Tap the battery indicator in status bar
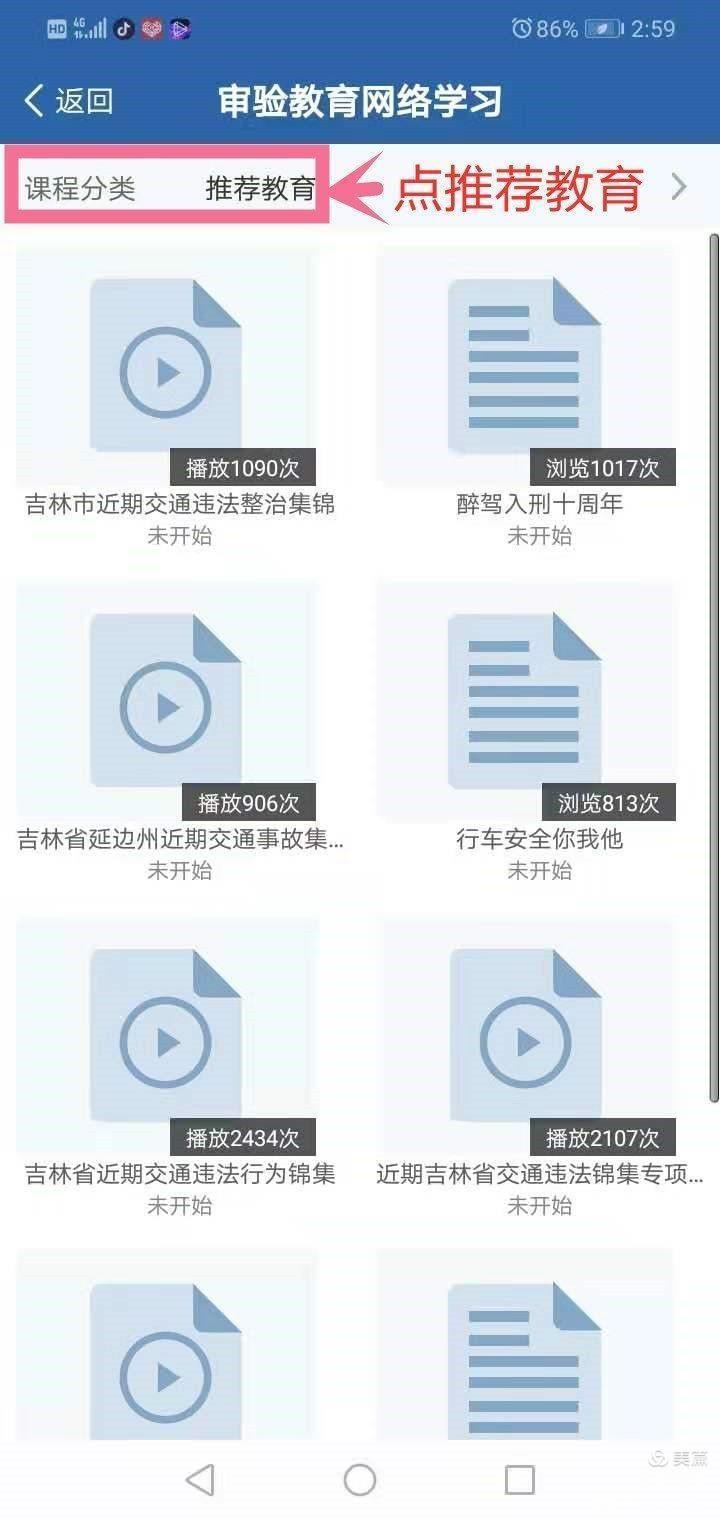The height and width of the screenshot is (1520, 720). click(x=601, y=29)
